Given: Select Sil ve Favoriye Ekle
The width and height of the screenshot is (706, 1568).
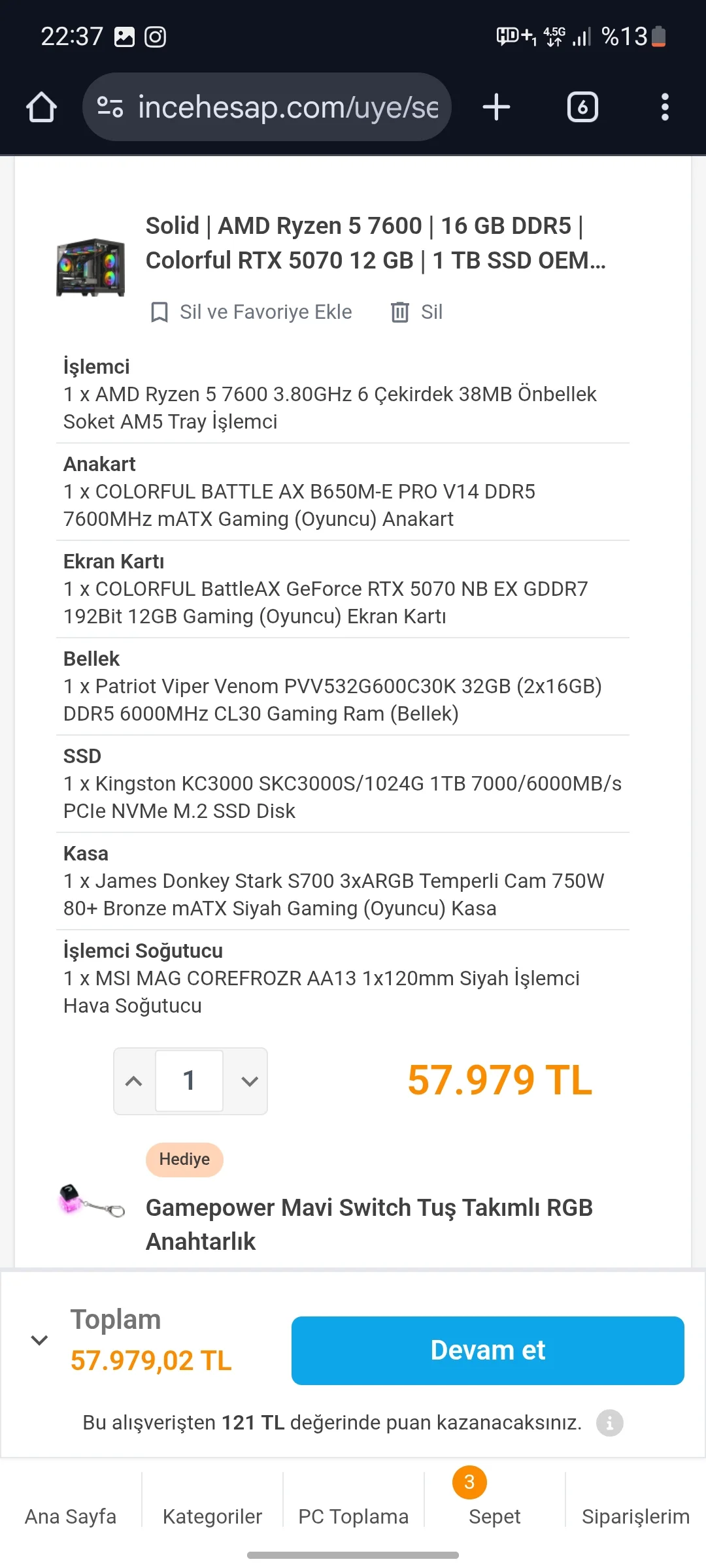Looking at the screenshot, I should (x=252, y=312).
